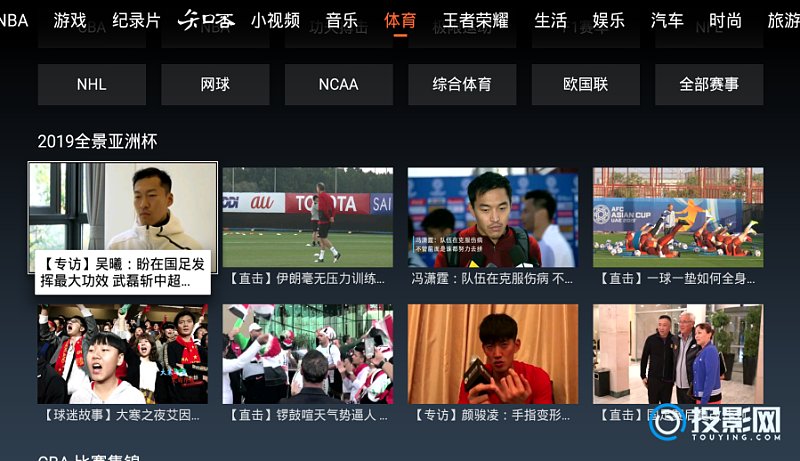Open the 娱乐 tab
Screen dimensions: 800x461
pos(608,20)
